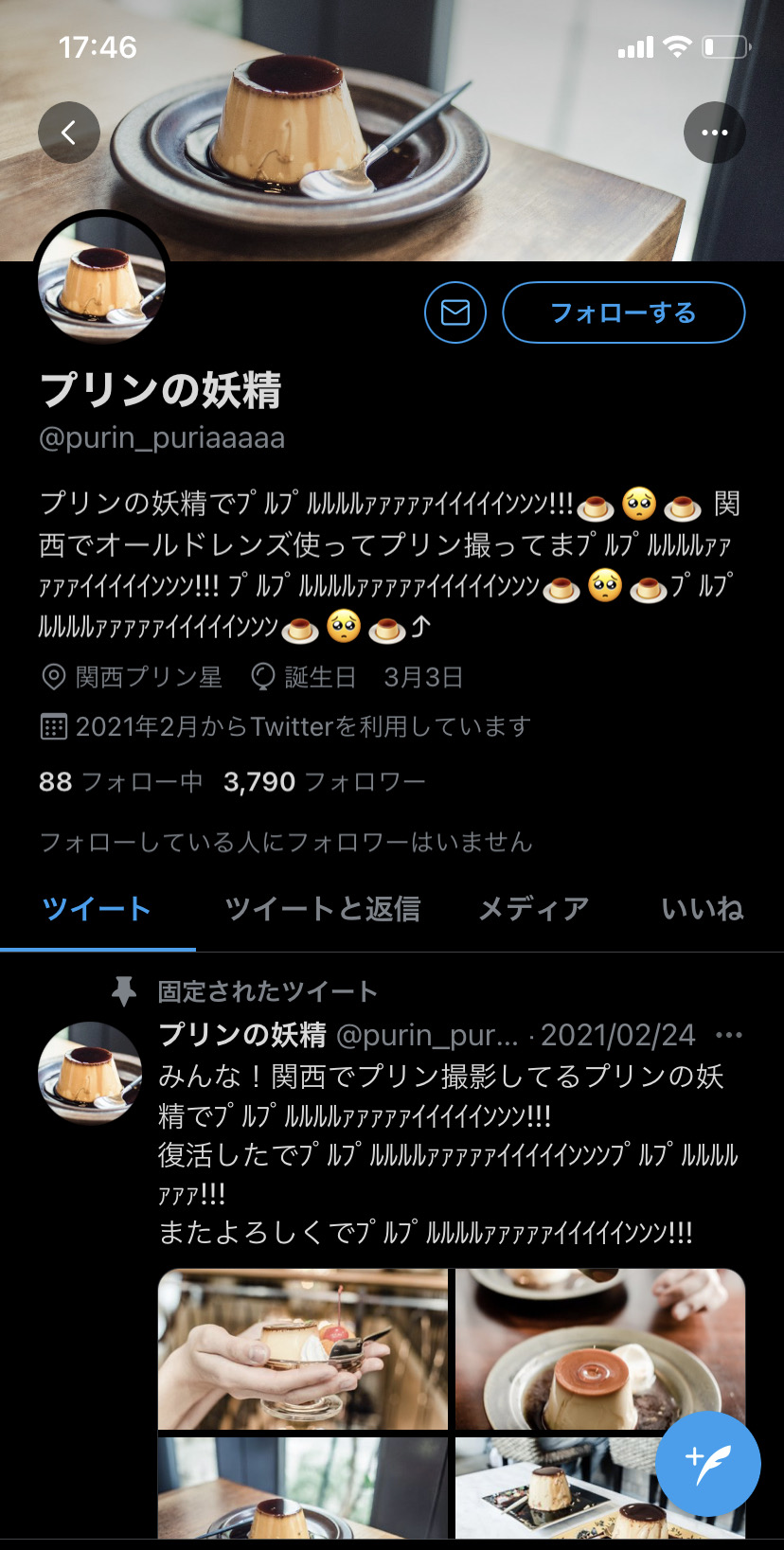Tap the フォローする button

click(623, 312)
